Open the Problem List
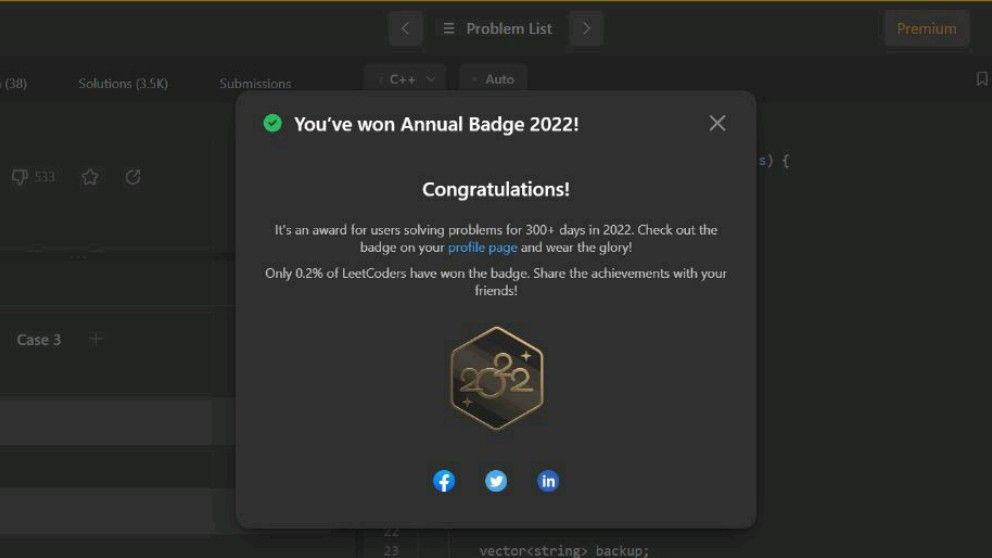The width and height of the screenshot is (992, 558). click(x=497, y=29)
